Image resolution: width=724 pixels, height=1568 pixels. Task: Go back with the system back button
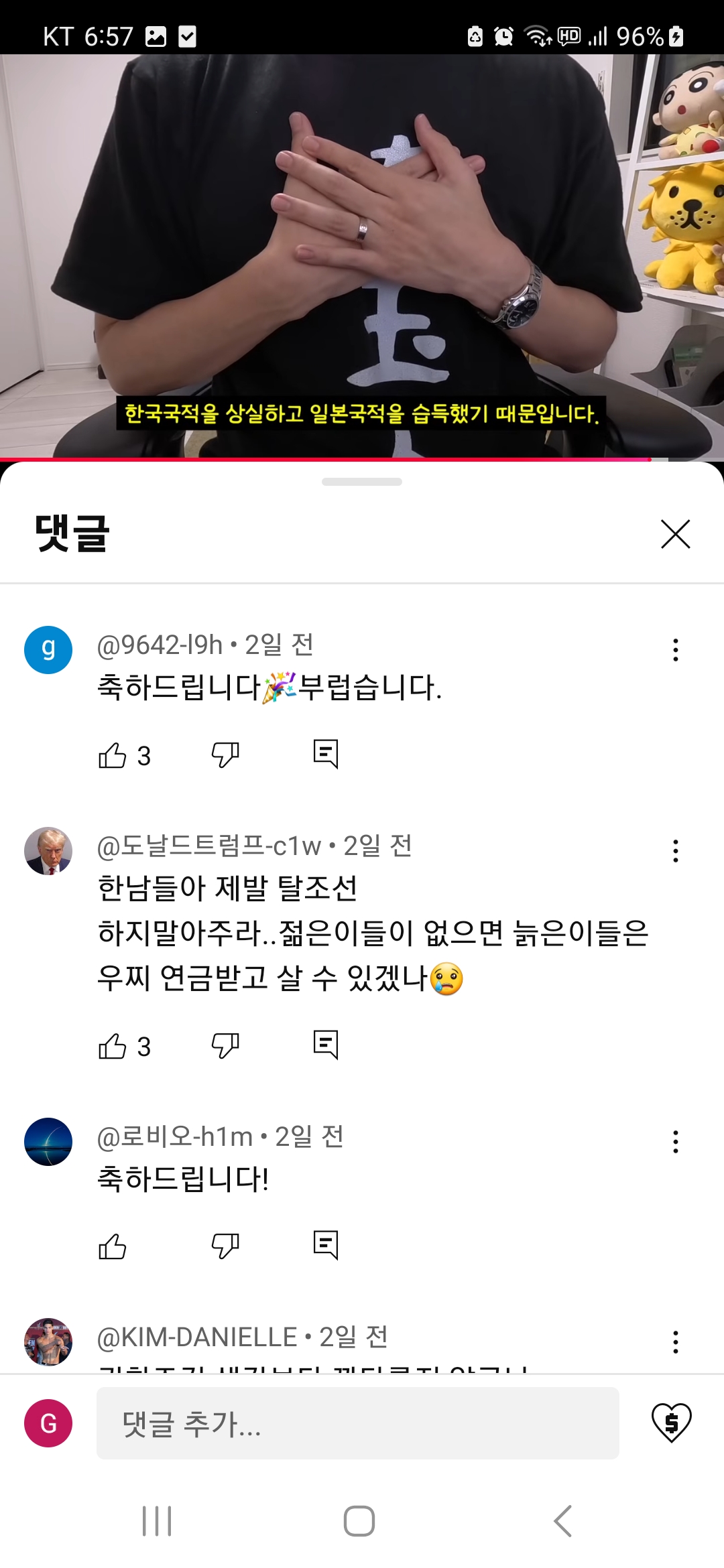tap(563, 1521)
